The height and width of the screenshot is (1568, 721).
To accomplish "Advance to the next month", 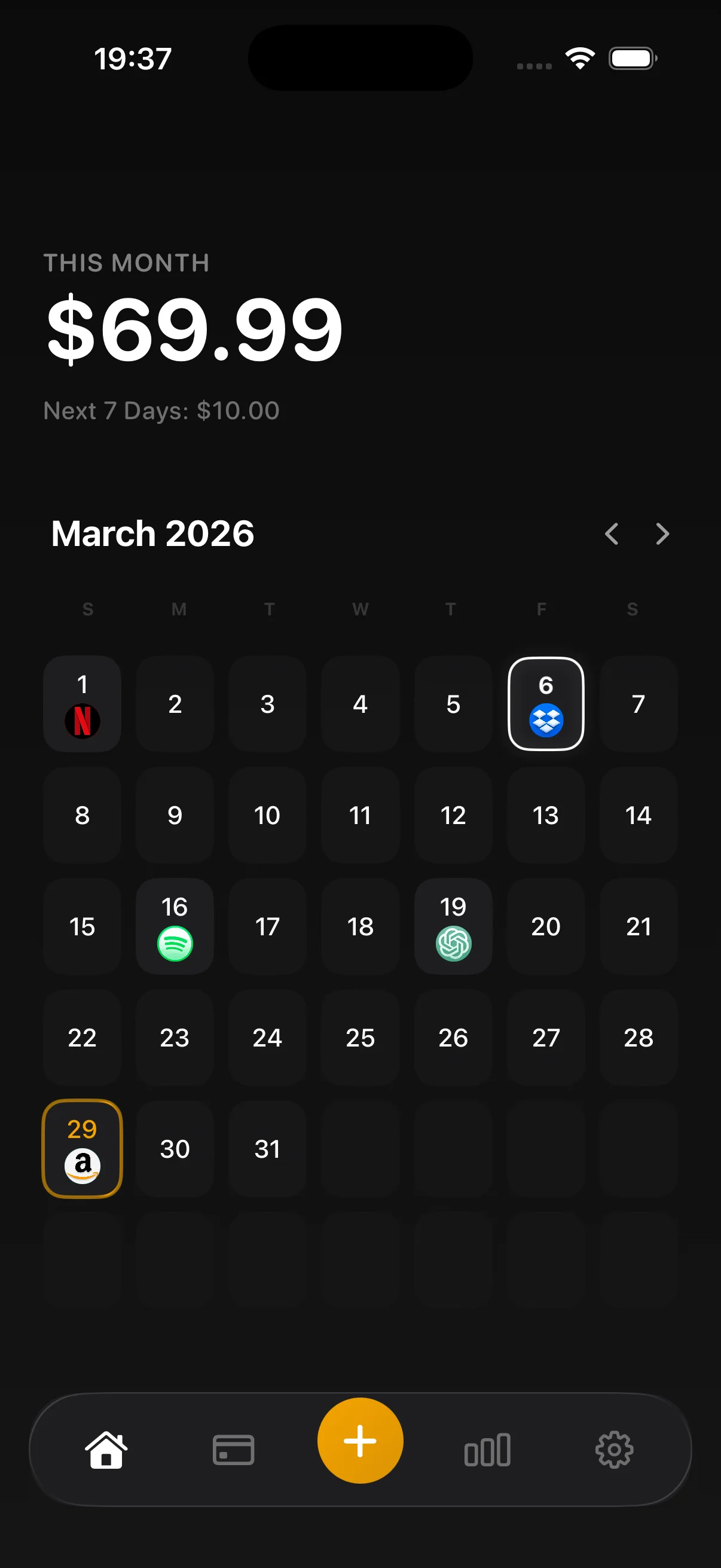I will 662,534.
